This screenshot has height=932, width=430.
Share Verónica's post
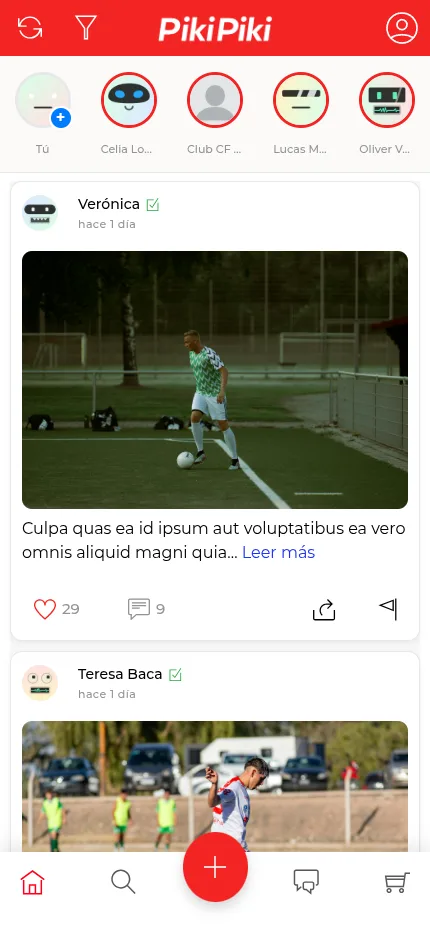pyautogui.click(x=324, y=610)
